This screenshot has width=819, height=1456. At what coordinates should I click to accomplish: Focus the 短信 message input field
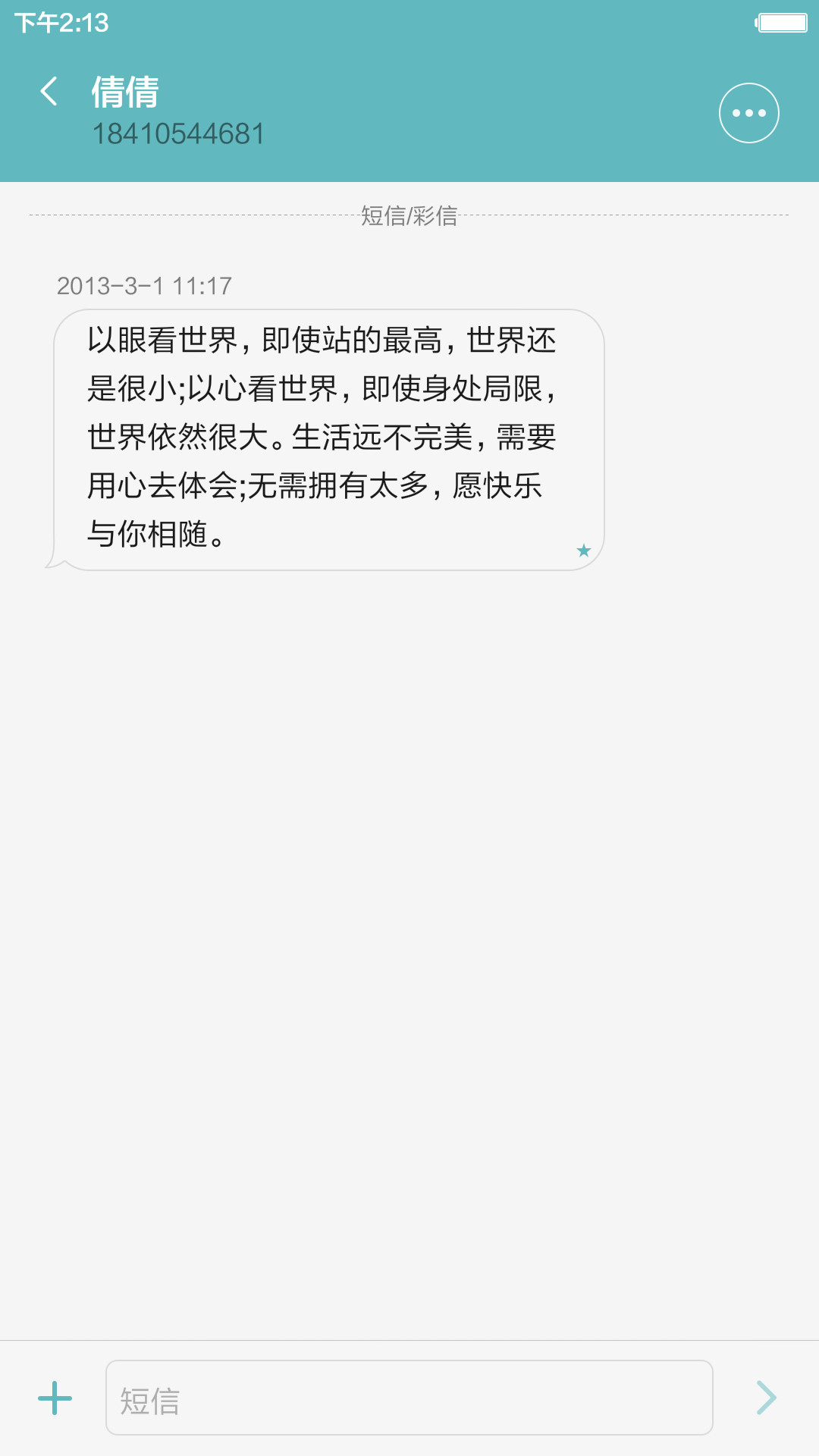pyautogui.click(x=409, y=1398)
